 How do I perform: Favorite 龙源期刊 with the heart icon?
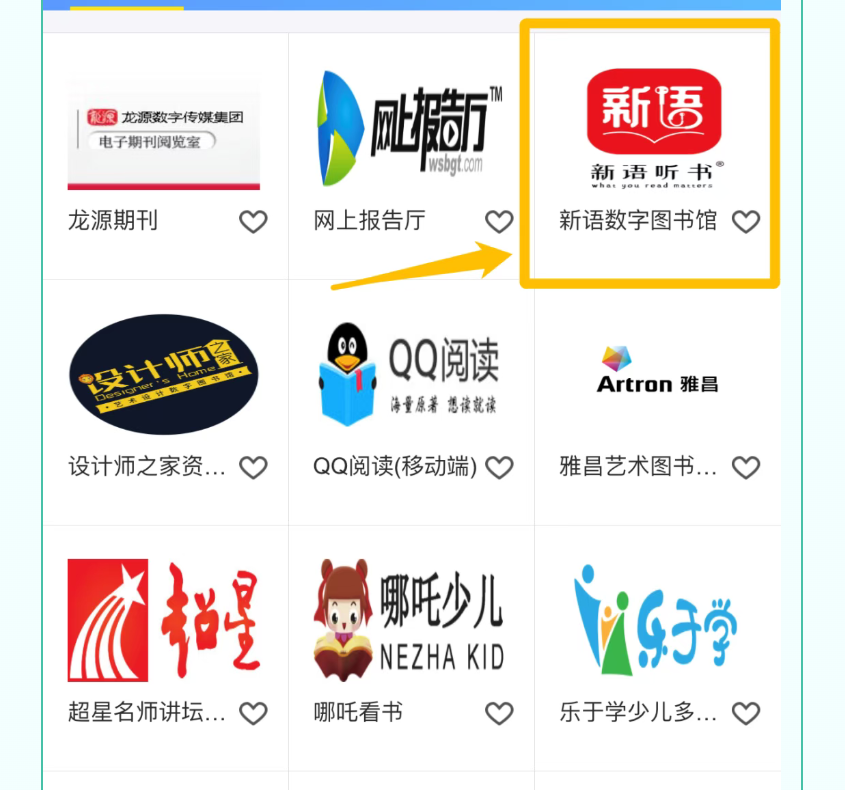pos(253,222)
